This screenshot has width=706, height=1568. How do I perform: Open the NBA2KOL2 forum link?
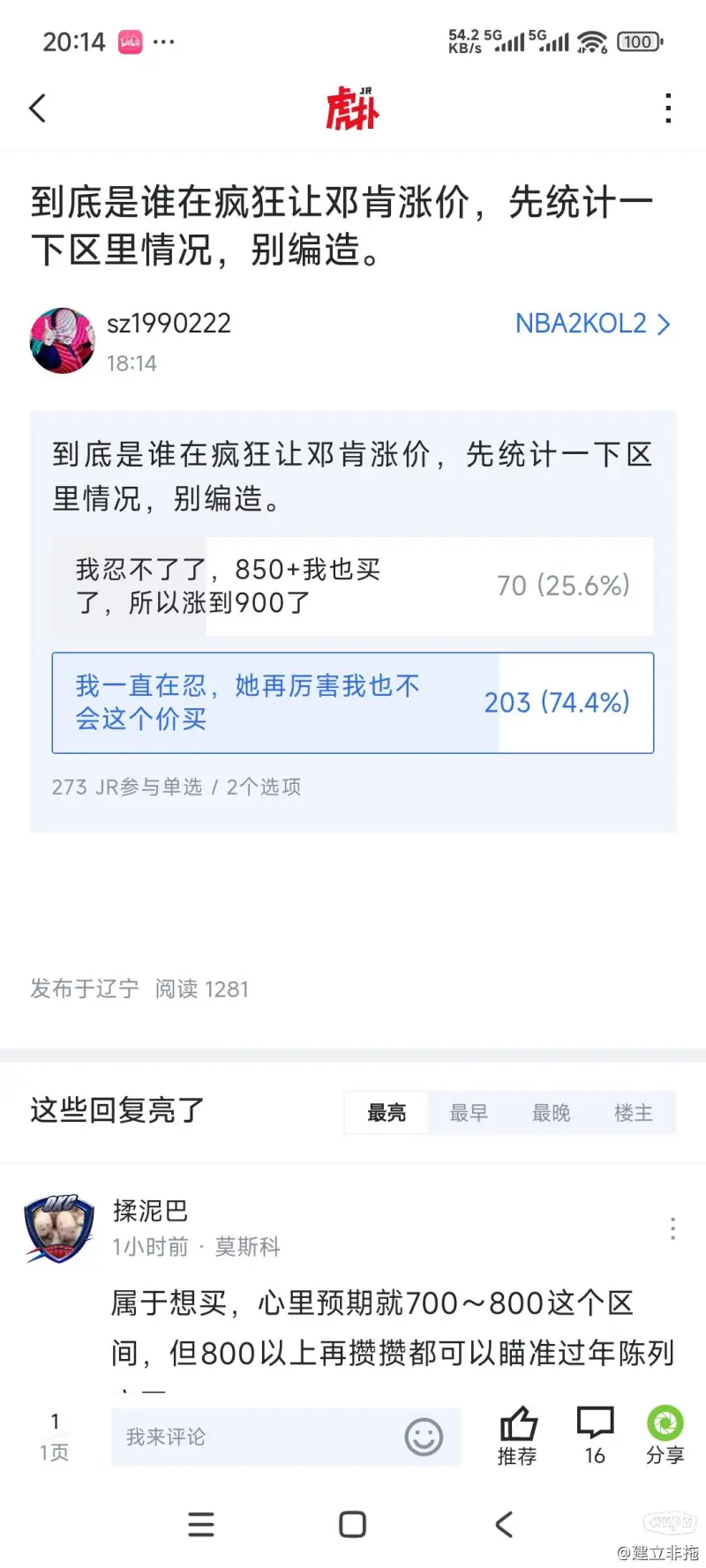tap(592, 324)
